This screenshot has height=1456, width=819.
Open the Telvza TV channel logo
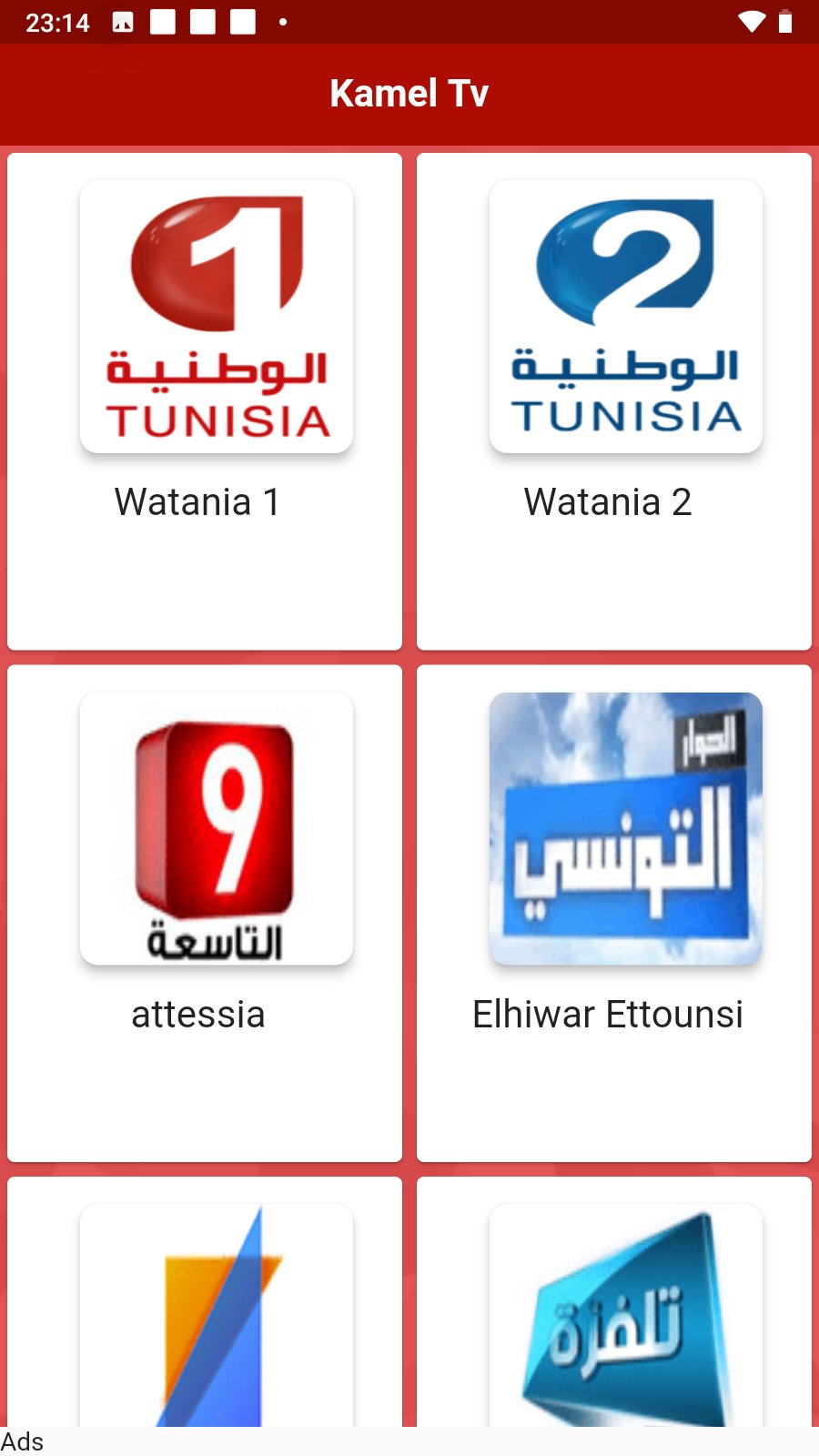[x=625, y=1319]
